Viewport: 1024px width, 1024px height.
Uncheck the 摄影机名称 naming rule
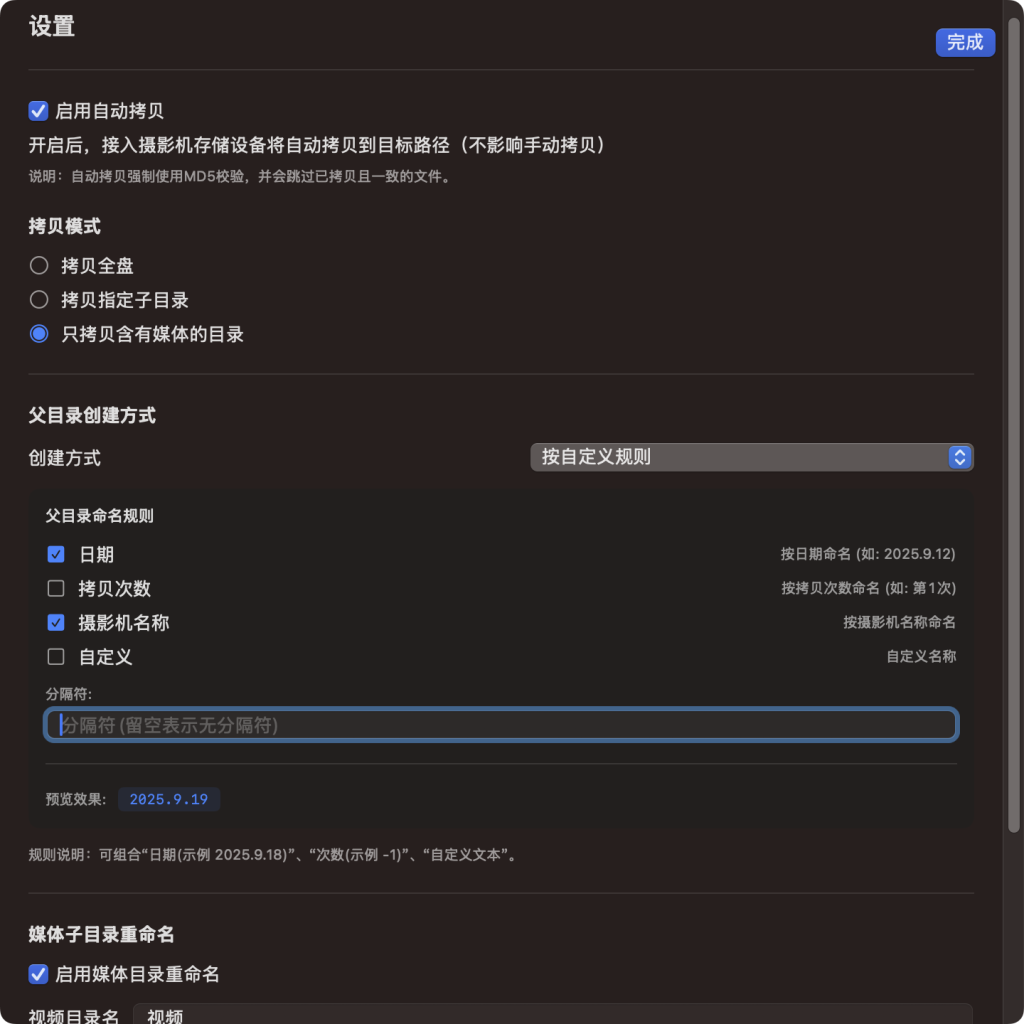56,622
